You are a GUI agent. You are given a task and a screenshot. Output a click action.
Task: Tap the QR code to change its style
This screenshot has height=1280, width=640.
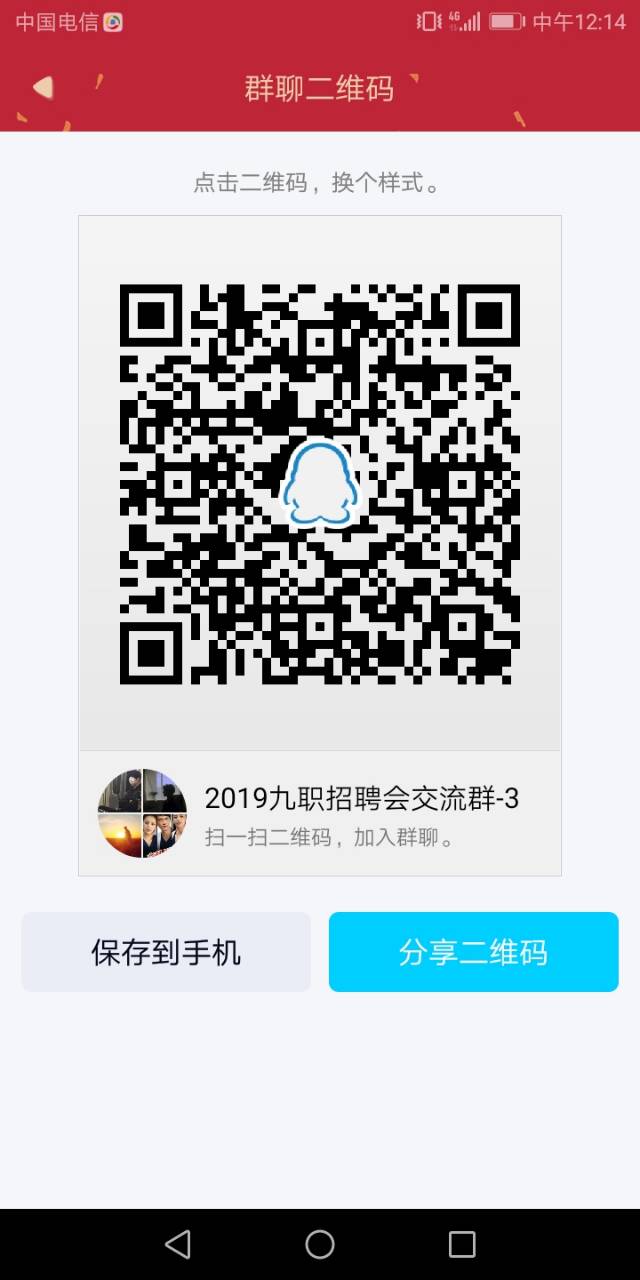320,484
